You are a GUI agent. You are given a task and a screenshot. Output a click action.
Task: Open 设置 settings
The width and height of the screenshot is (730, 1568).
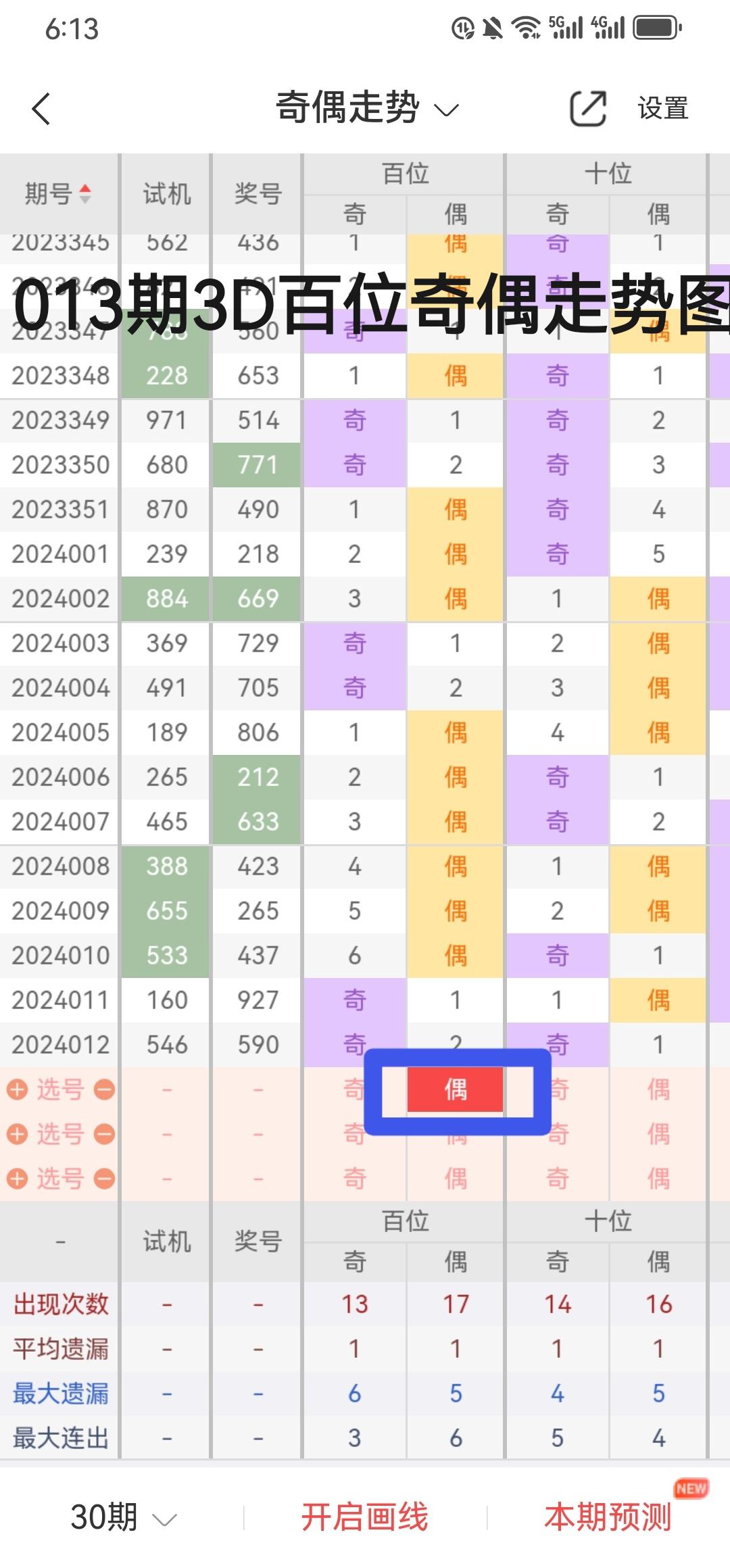pyautogui.click(x=662, y=109)
